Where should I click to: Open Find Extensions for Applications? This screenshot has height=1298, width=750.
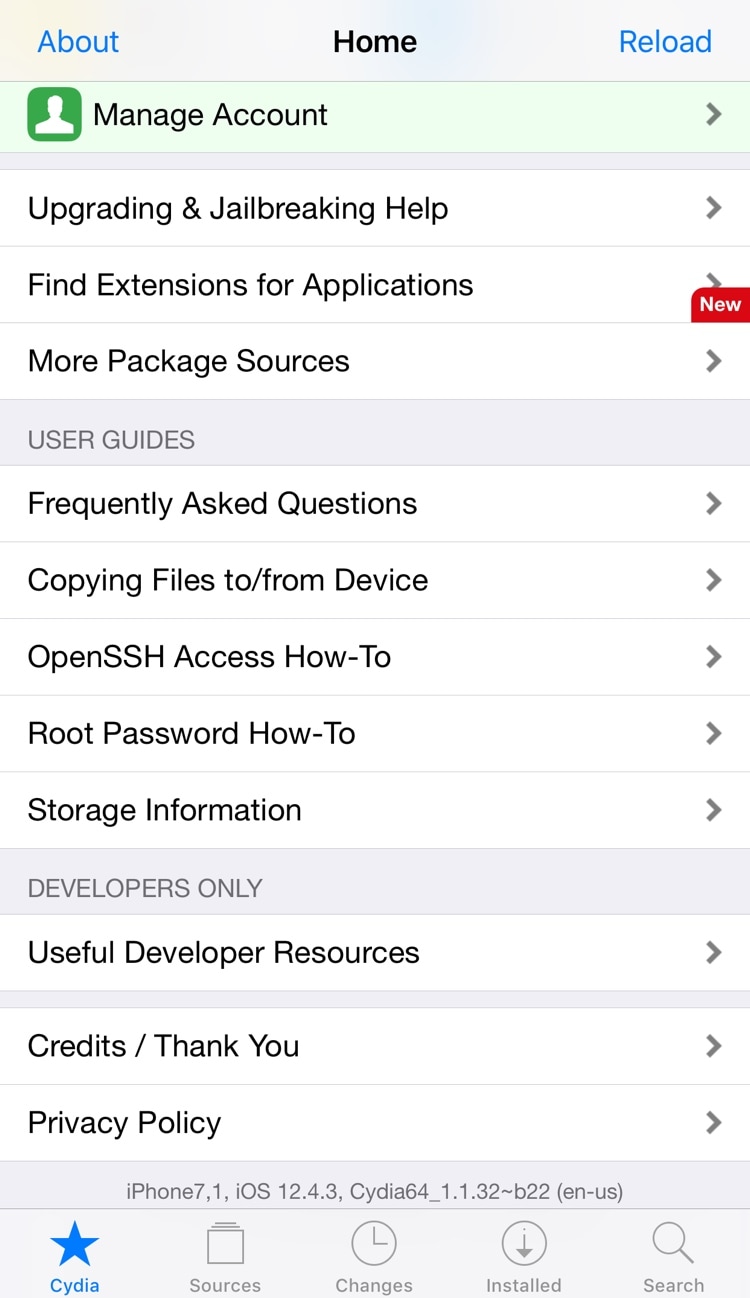tap(375, 285)
